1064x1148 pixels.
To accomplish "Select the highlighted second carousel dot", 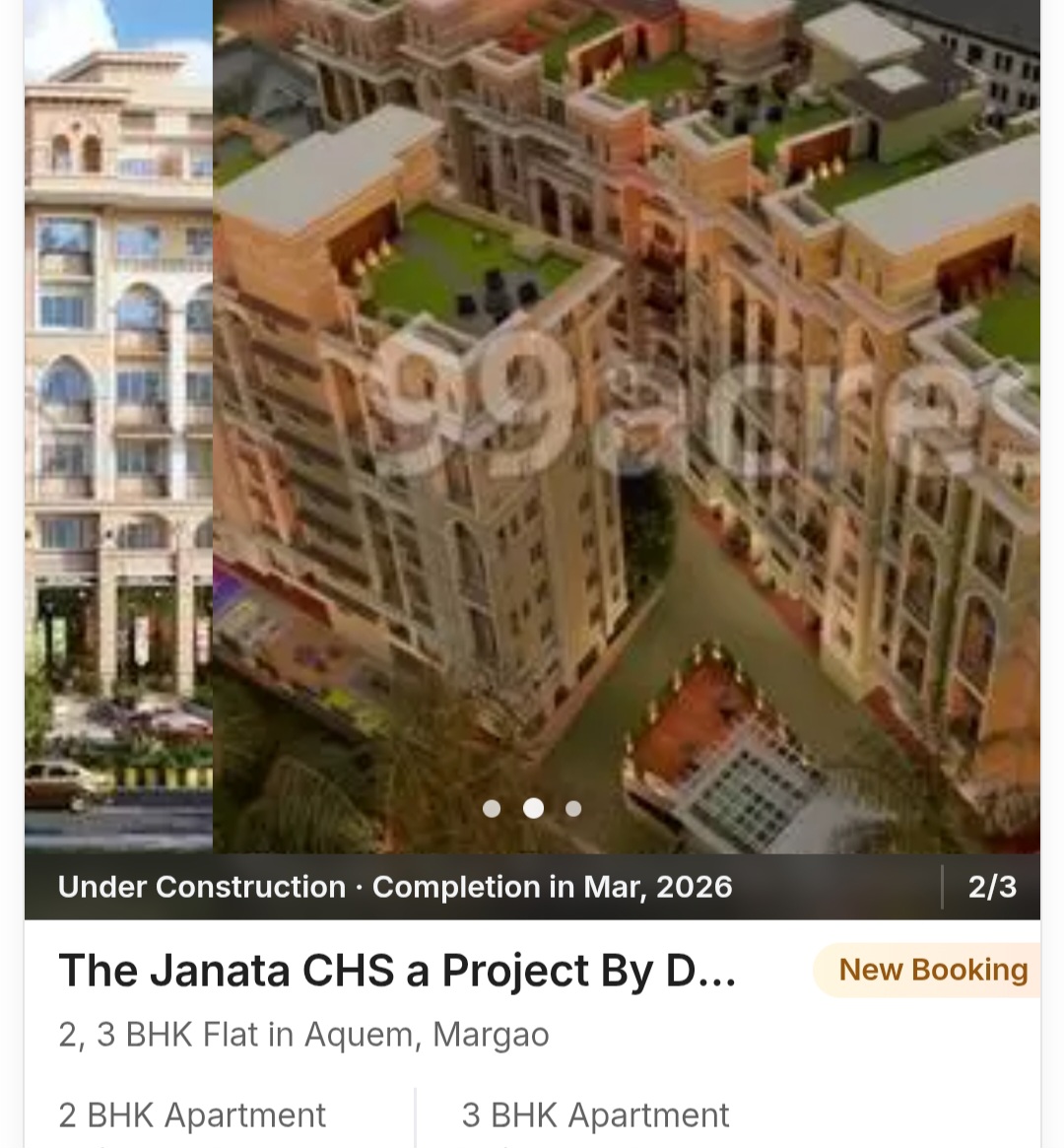I will pyautogui.click(x=534, y=808).
